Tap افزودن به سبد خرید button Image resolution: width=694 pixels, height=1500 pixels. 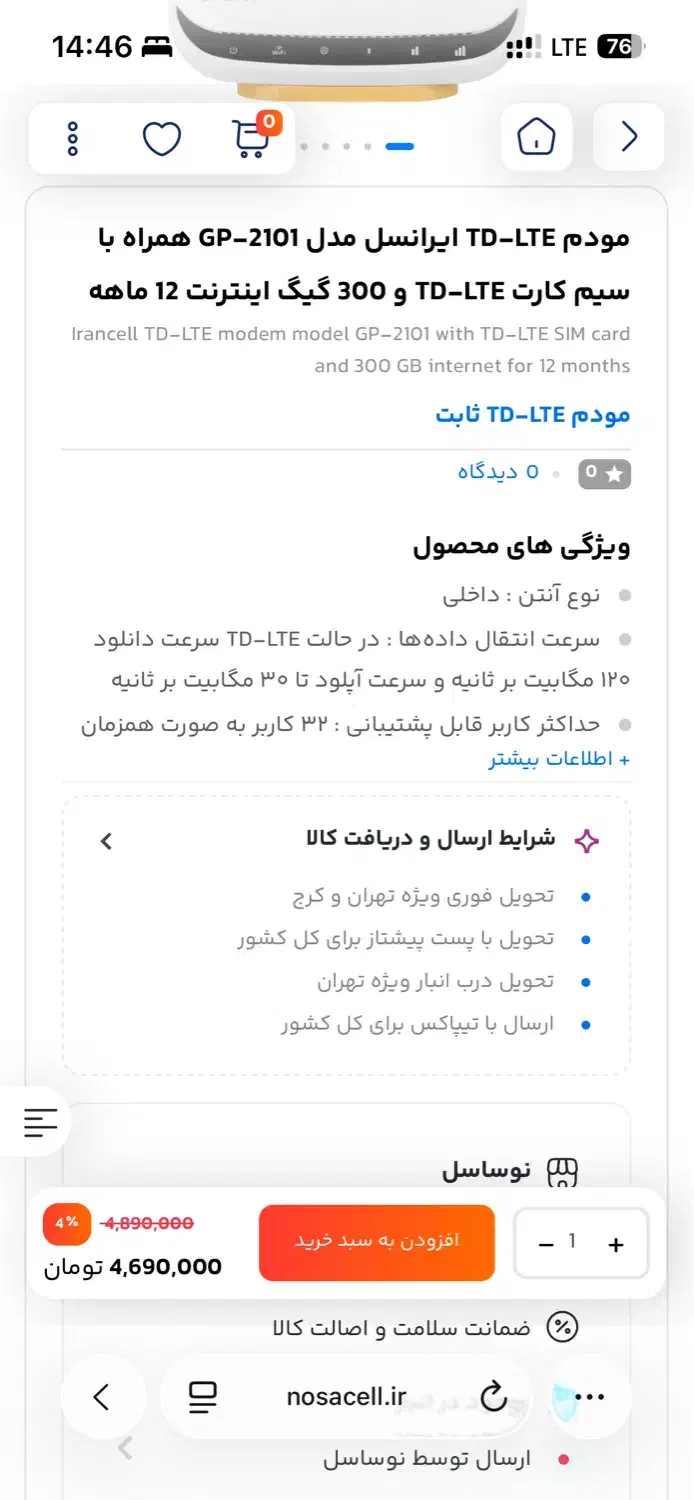pyautogui.click(x=377, y=1242)
